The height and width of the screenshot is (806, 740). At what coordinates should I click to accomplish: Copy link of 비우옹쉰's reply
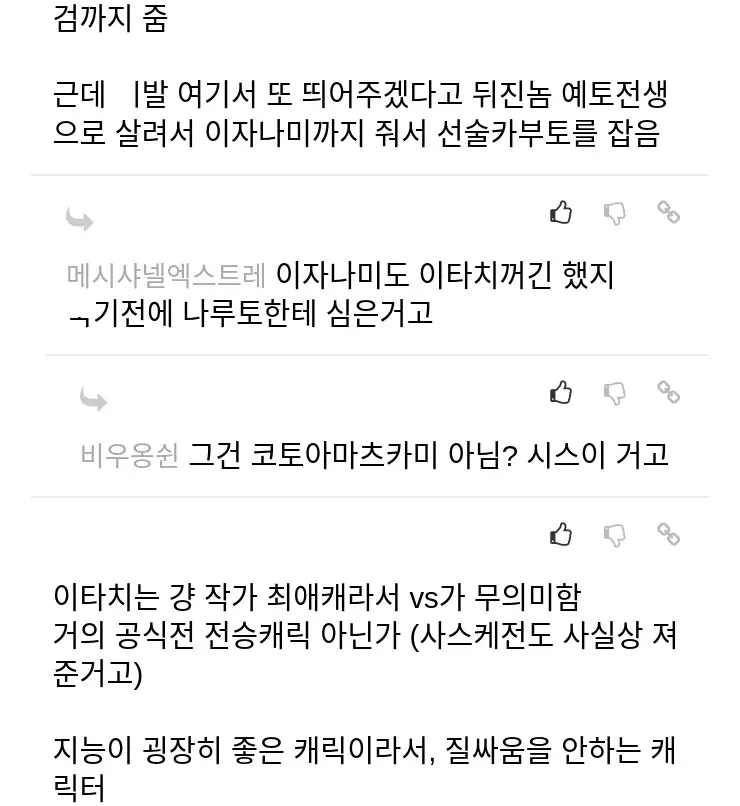(x=668, y=392)
